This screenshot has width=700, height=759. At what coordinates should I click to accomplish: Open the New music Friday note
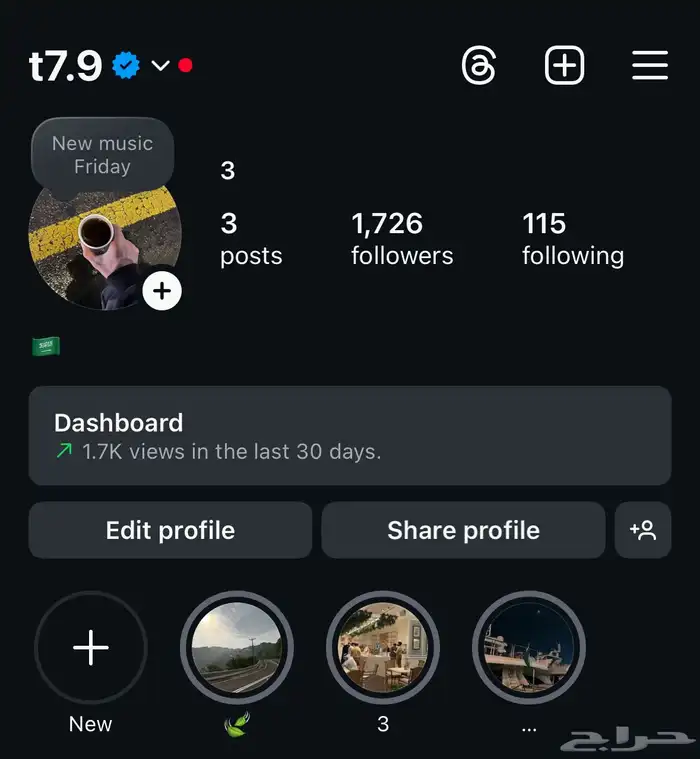103,155
